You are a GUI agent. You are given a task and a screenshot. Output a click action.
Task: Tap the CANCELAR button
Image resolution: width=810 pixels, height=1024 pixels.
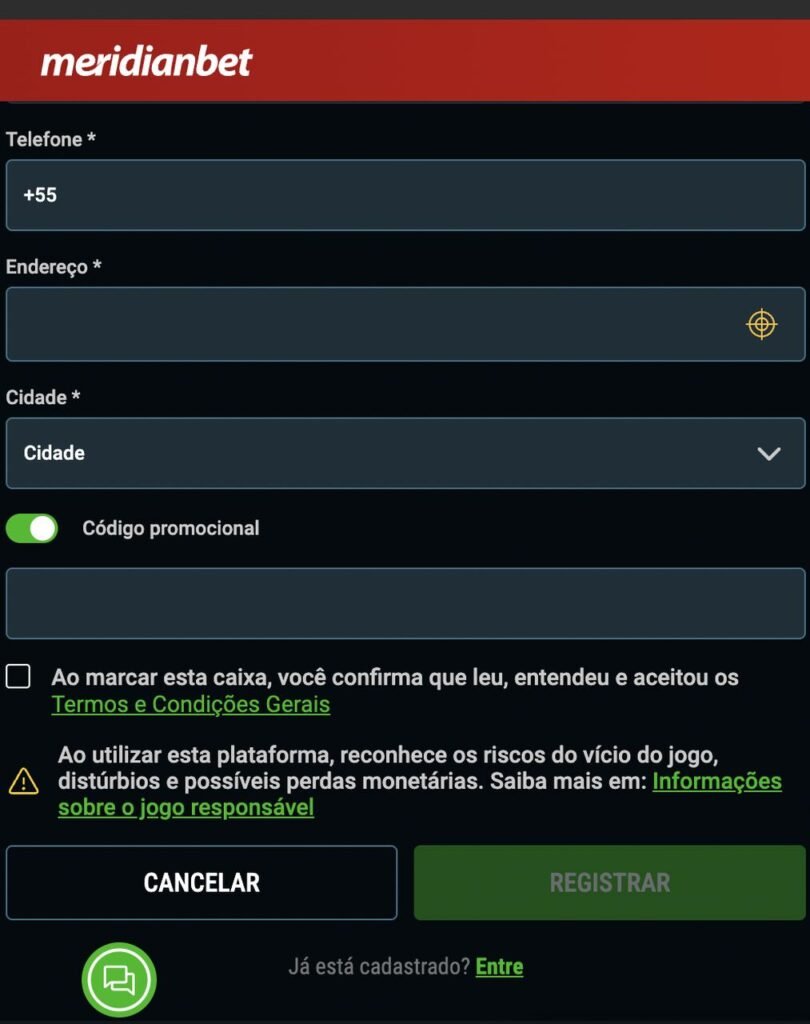pos(201,882)
